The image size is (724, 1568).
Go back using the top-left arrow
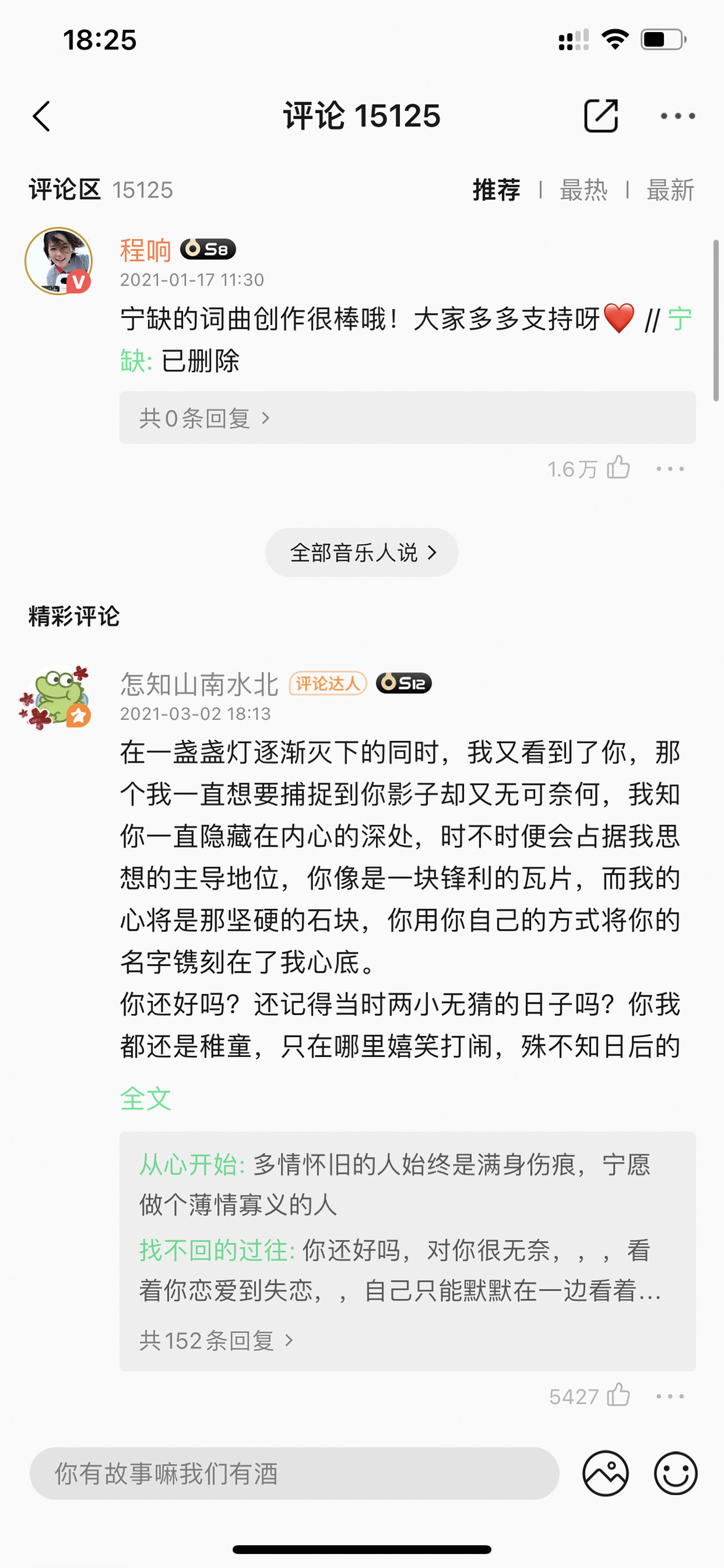(x=41, y=116)
